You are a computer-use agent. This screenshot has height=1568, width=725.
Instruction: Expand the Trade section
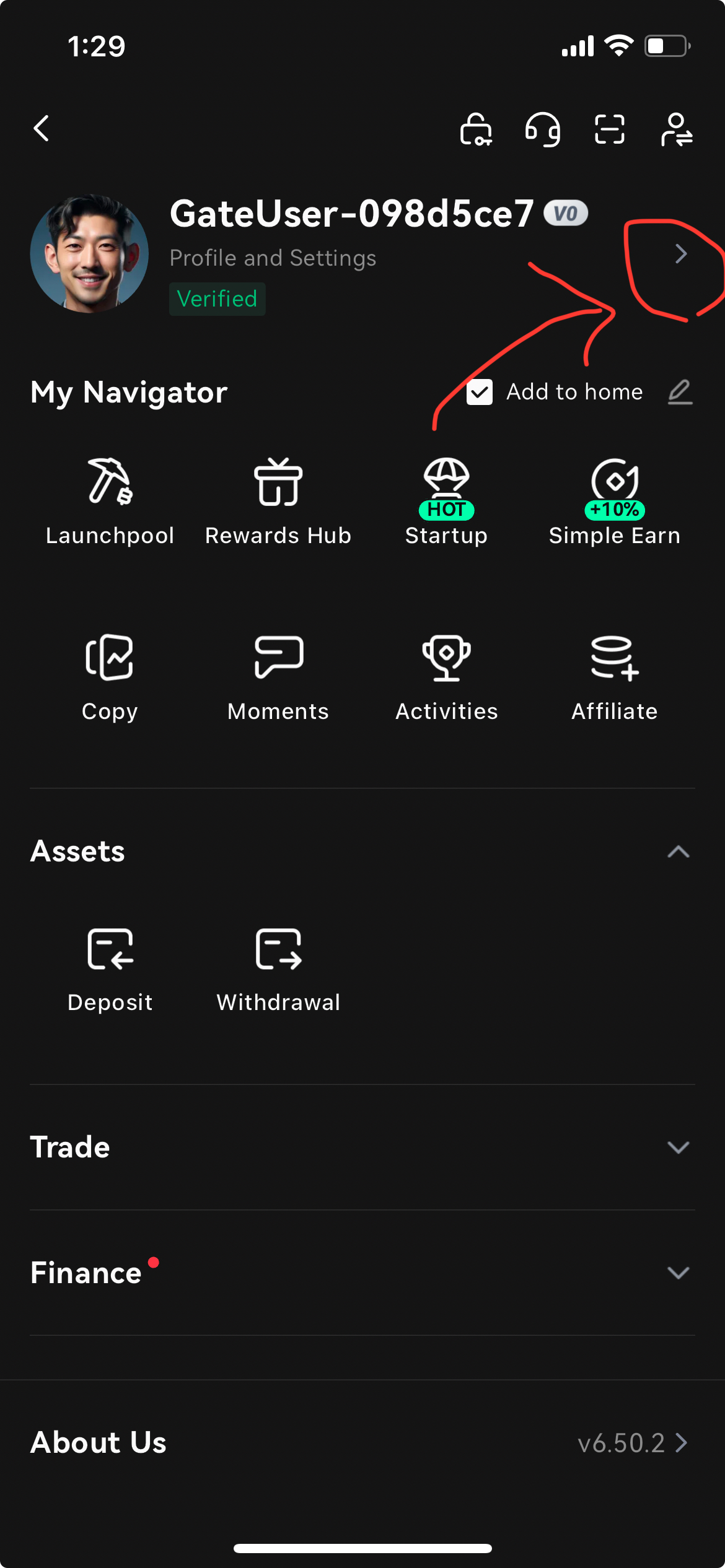point(678,1148)
